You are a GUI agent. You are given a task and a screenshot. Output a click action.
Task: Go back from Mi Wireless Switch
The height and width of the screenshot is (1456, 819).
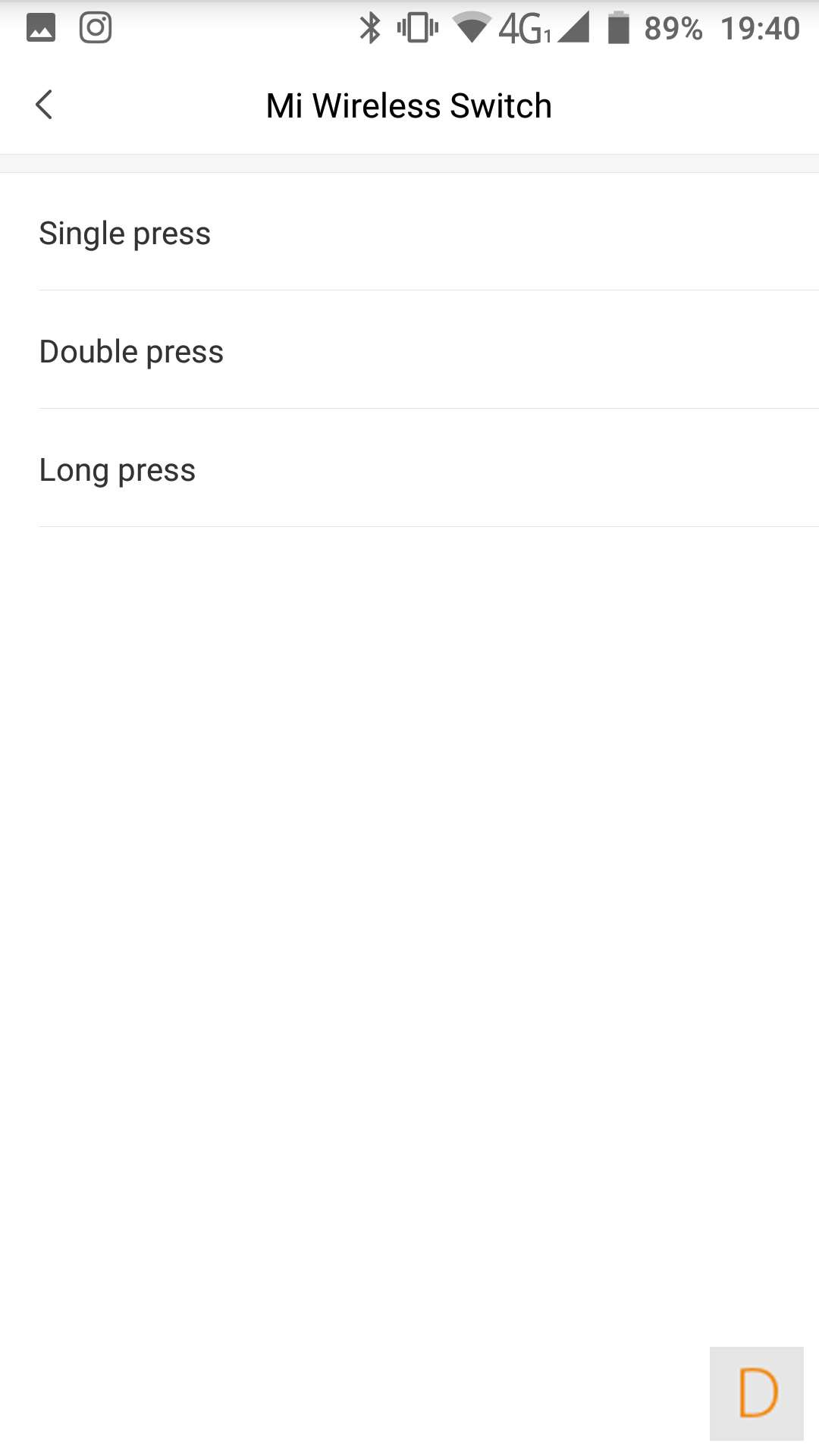[44, 105]
